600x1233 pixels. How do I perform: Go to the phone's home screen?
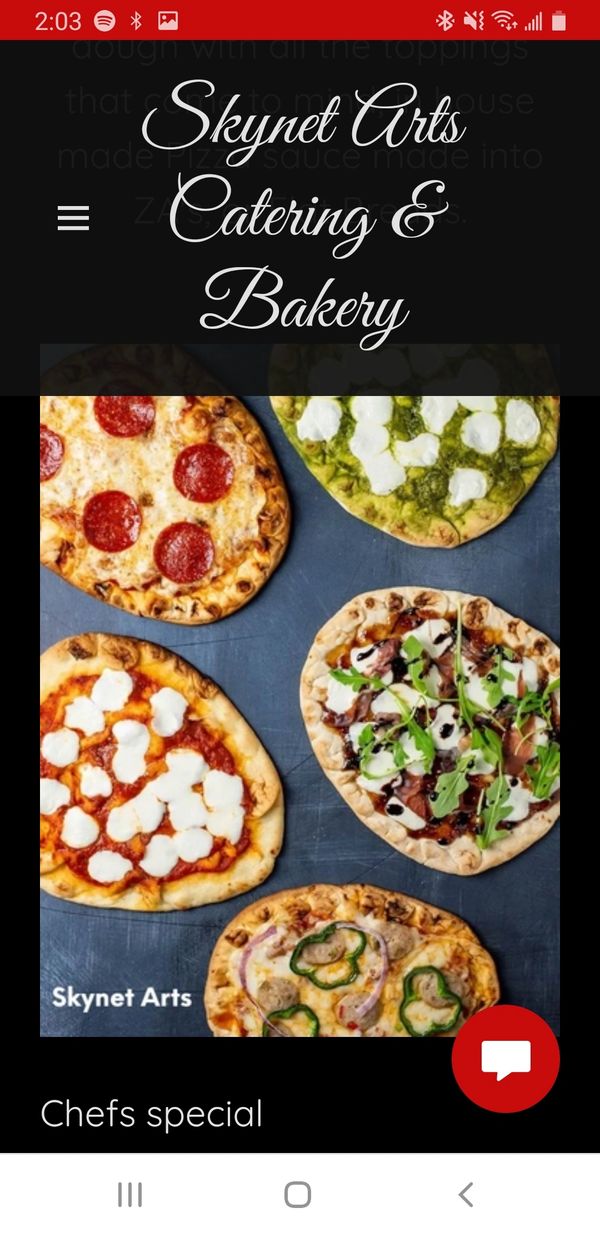coord(298,1194)
